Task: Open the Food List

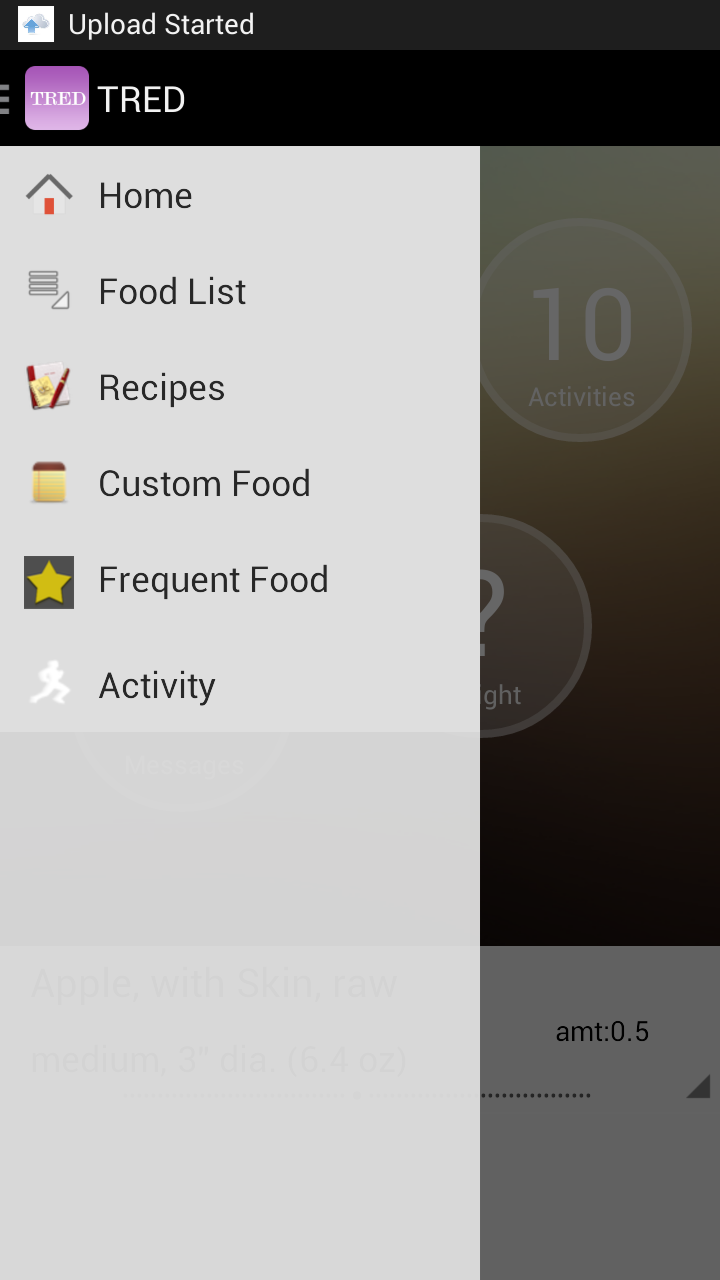Action: tap(172, 291)
